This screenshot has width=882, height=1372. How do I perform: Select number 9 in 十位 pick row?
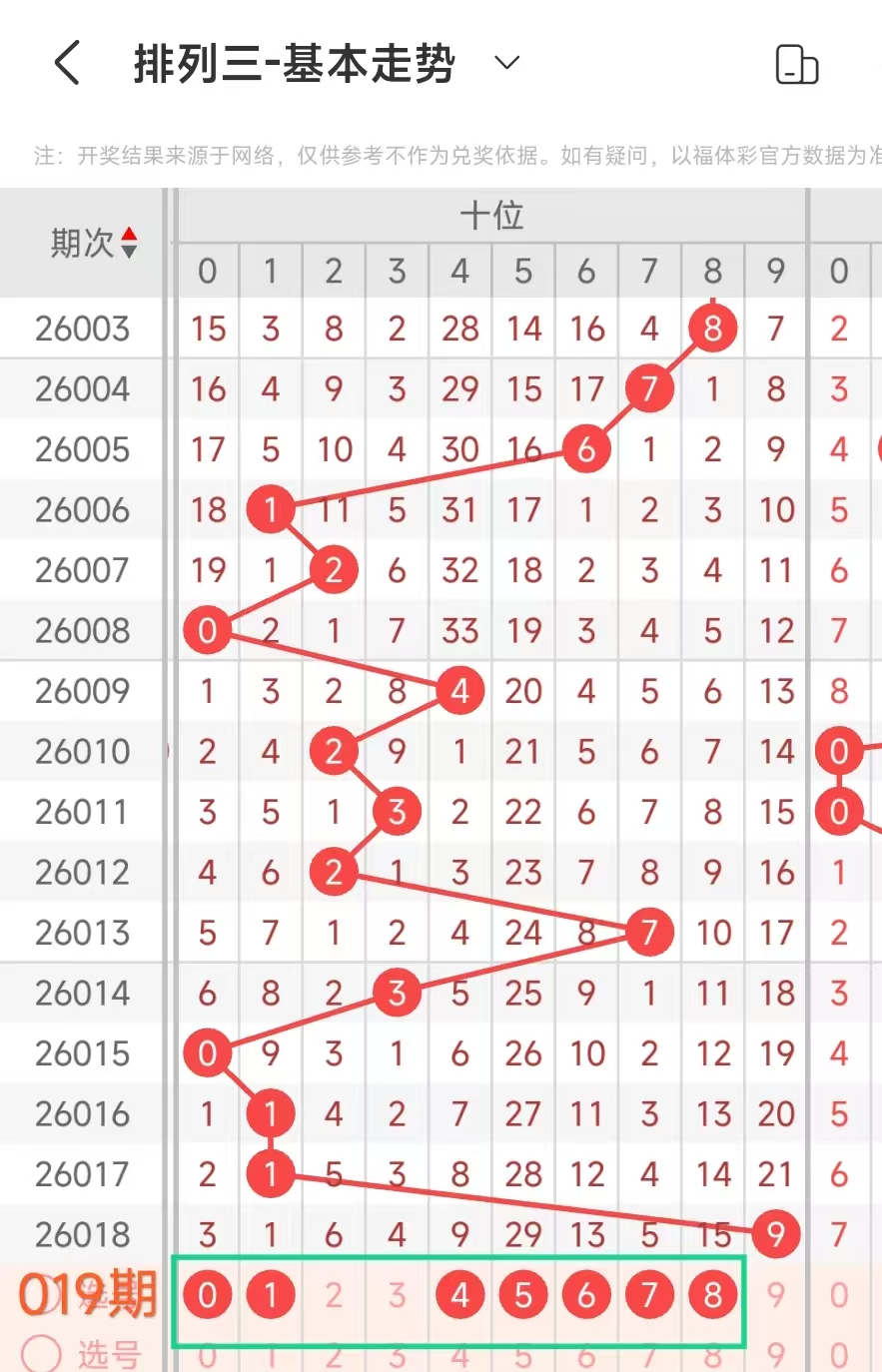[x=776, y=1295]
